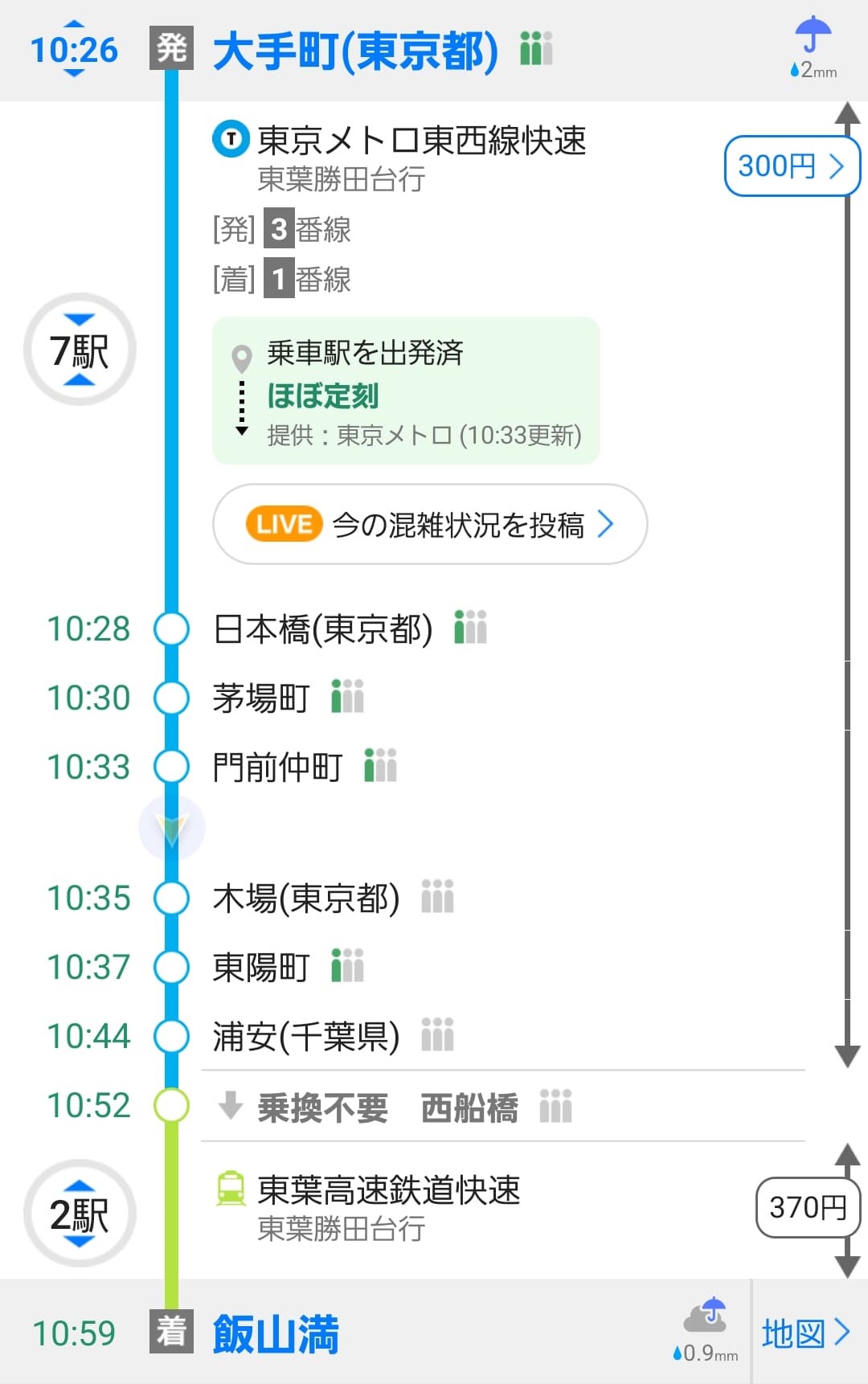Change the 10:26 departure time with the stepper
Viewport: 868px width, 1384px height.
coord(74,49)
